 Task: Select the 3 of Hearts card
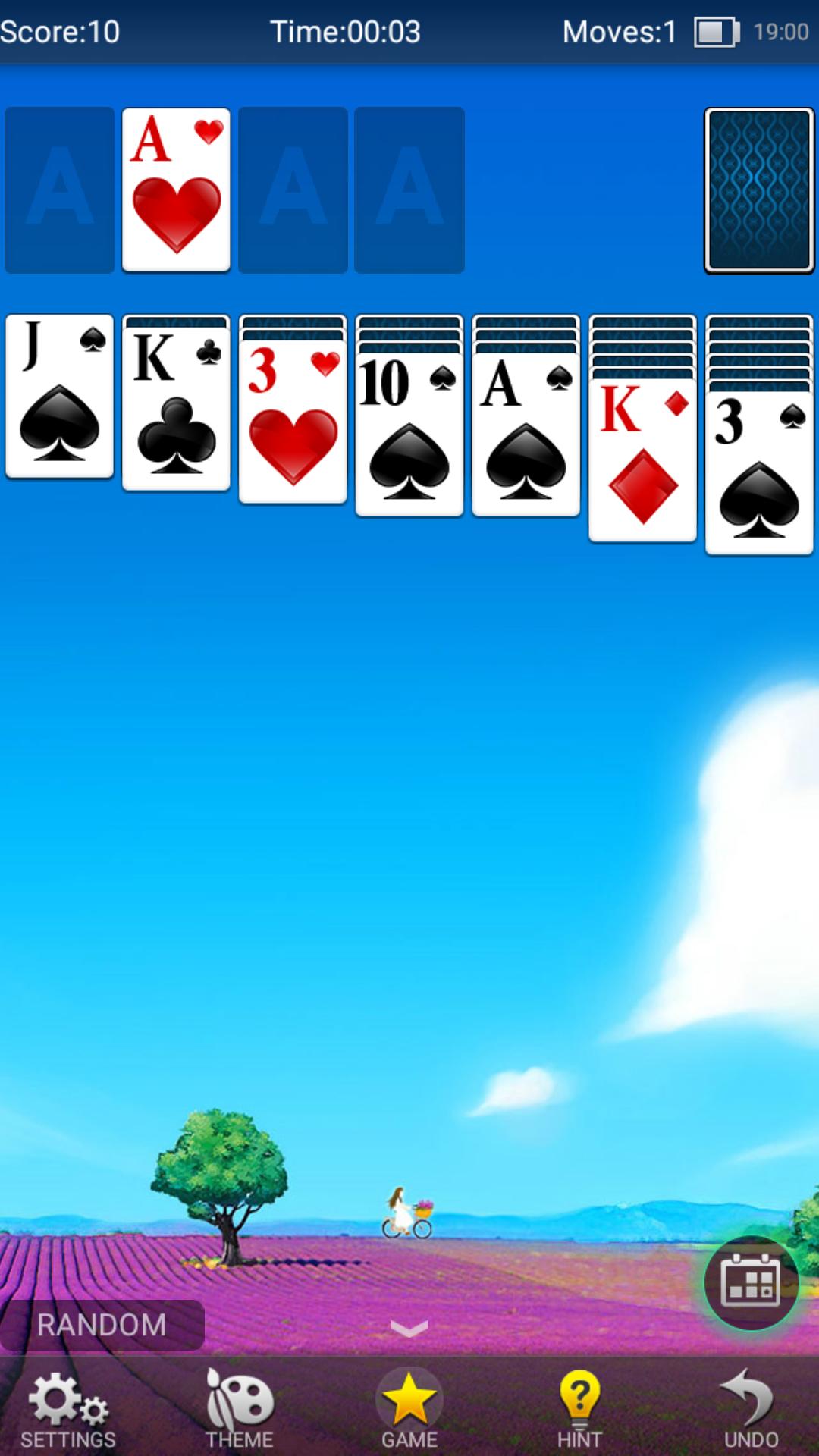coord(293,423)
